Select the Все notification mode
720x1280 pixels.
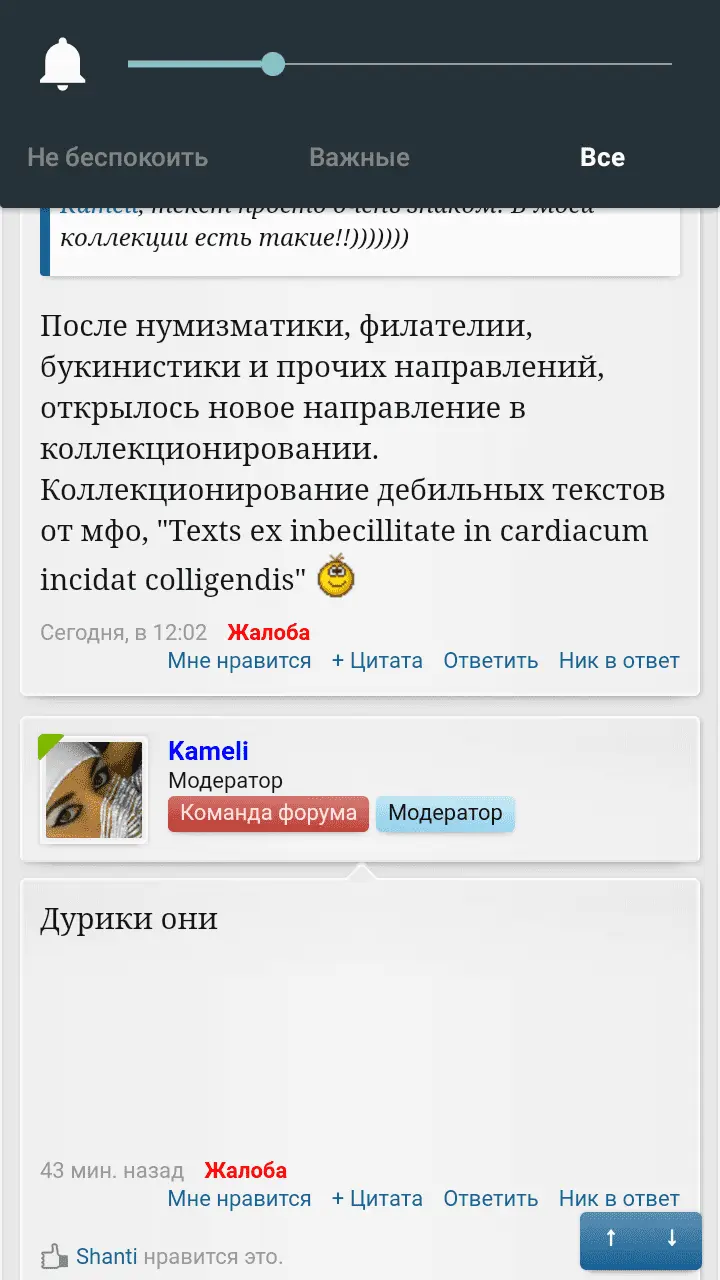(602, 157)
